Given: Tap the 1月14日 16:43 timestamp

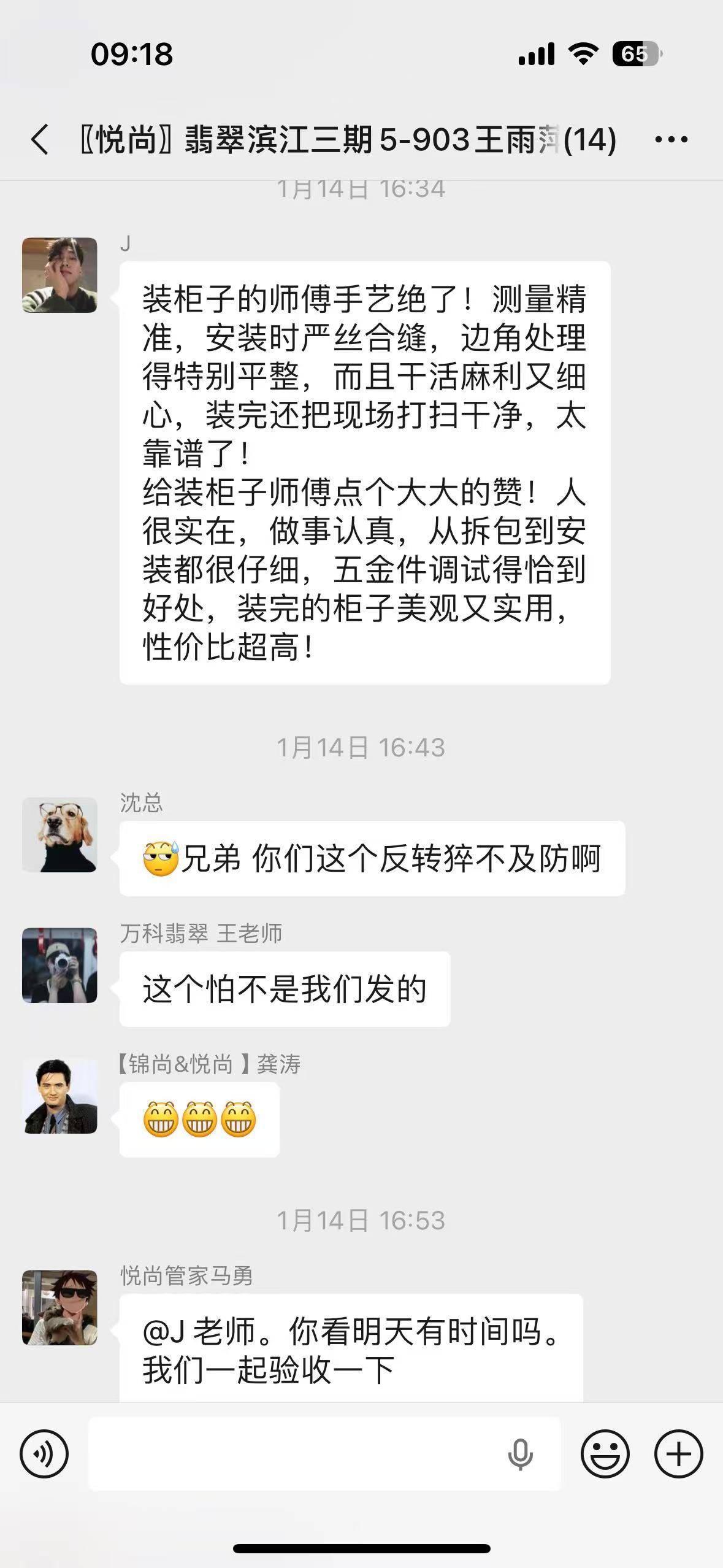Looking at the screenshot, I should point(361,747).
